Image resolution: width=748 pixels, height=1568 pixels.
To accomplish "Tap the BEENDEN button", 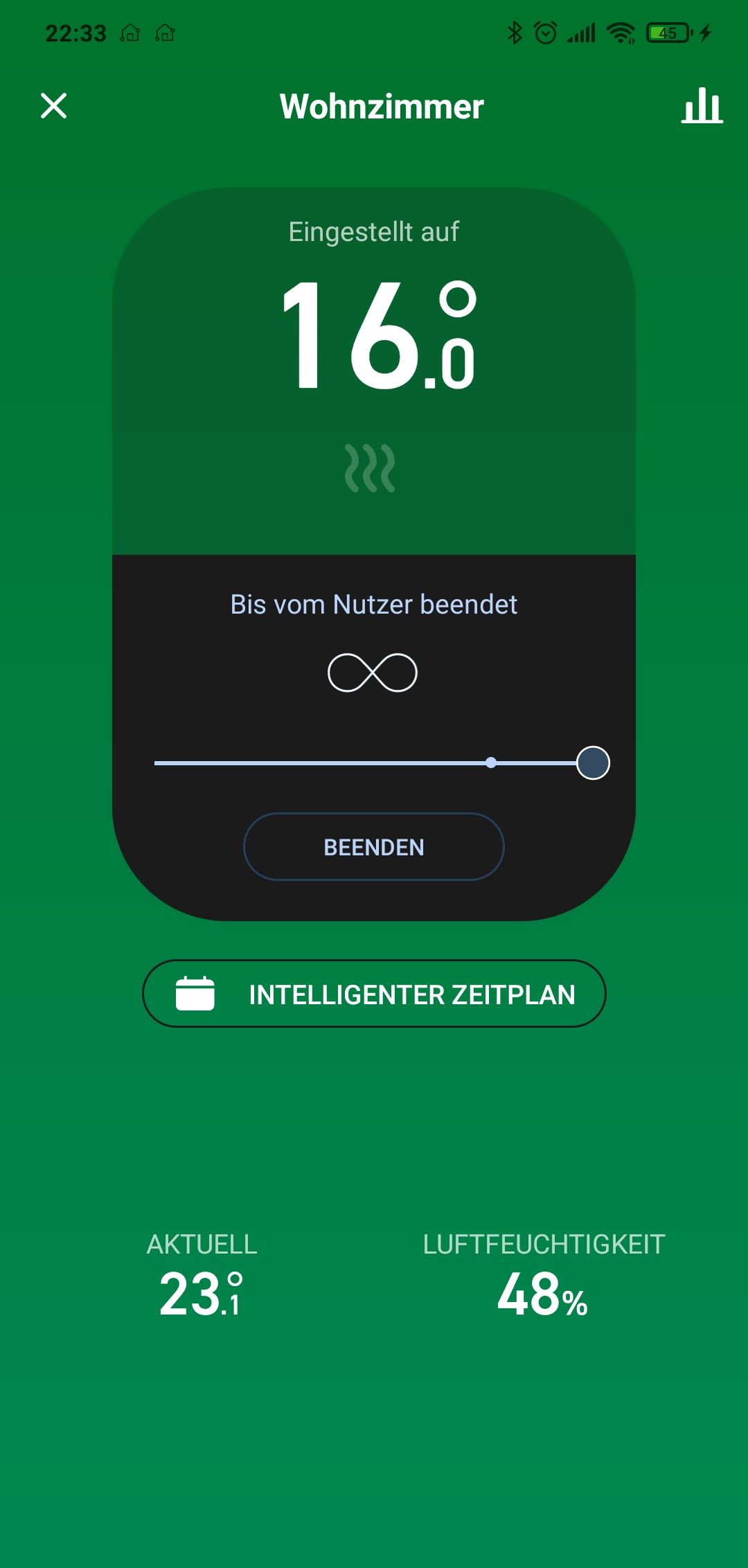I will pyautogui.click(x=373, y=846).
